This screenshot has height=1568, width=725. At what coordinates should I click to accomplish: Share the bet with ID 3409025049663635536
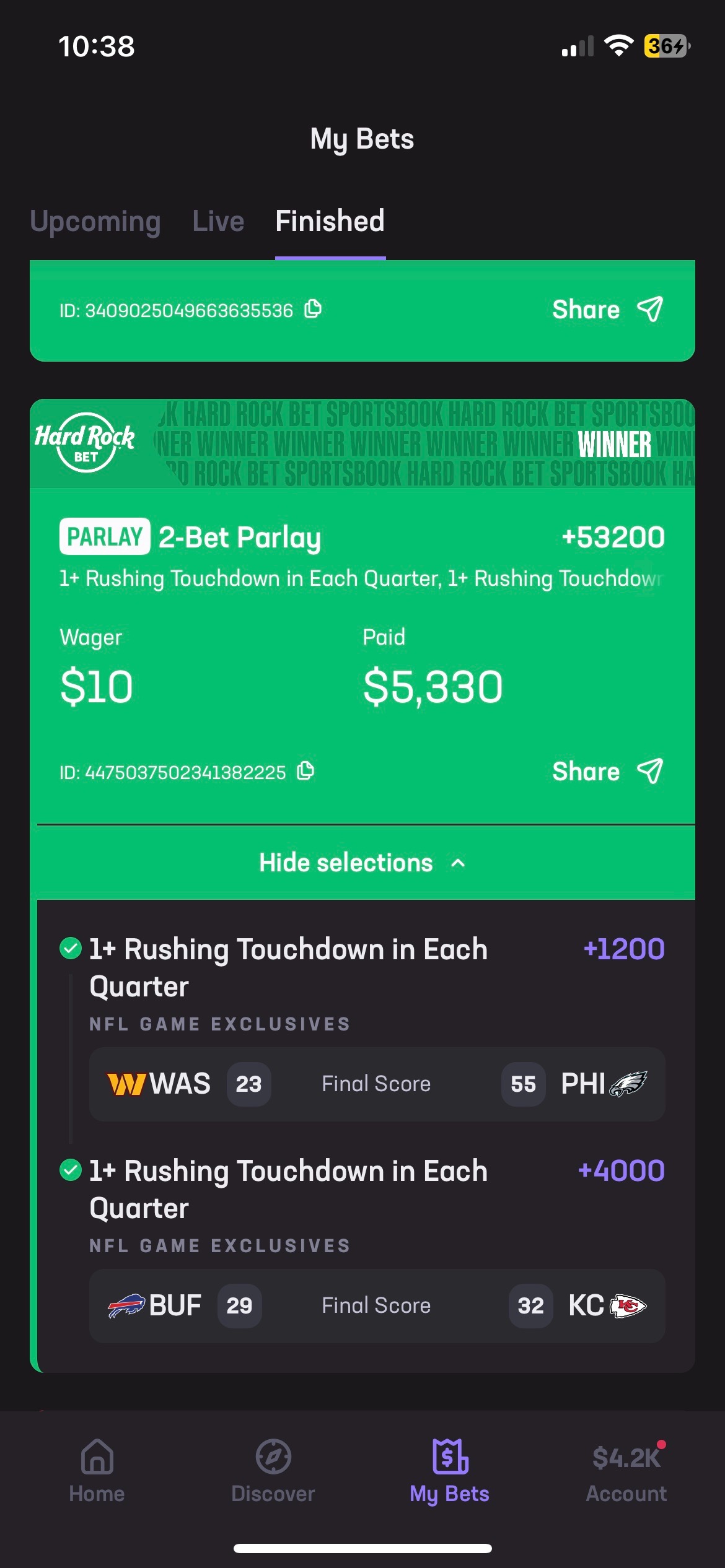(607, 309)
